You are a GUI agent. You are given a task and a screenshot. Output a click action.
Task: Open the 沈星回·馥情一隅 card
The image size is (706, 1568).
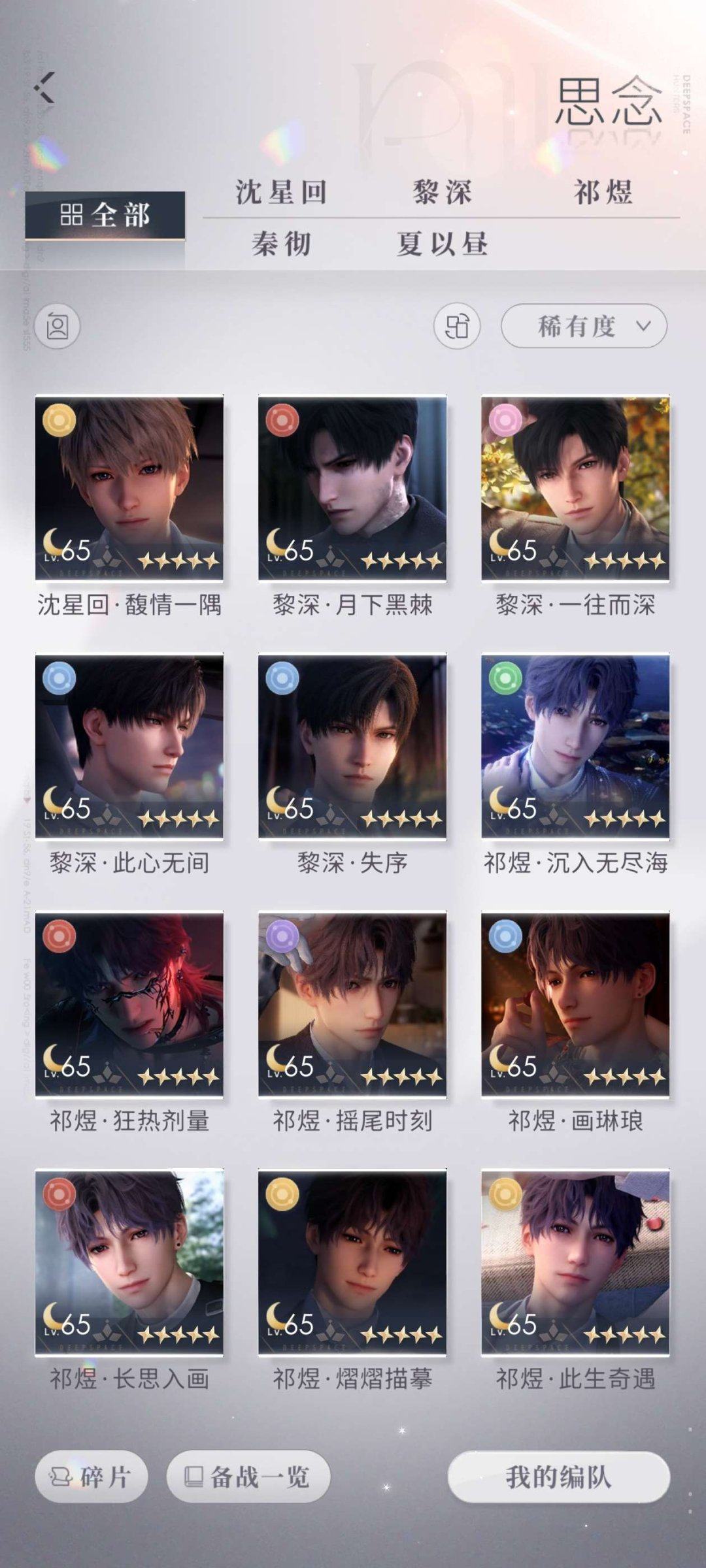pyautogui.click(x=129, y=488)
